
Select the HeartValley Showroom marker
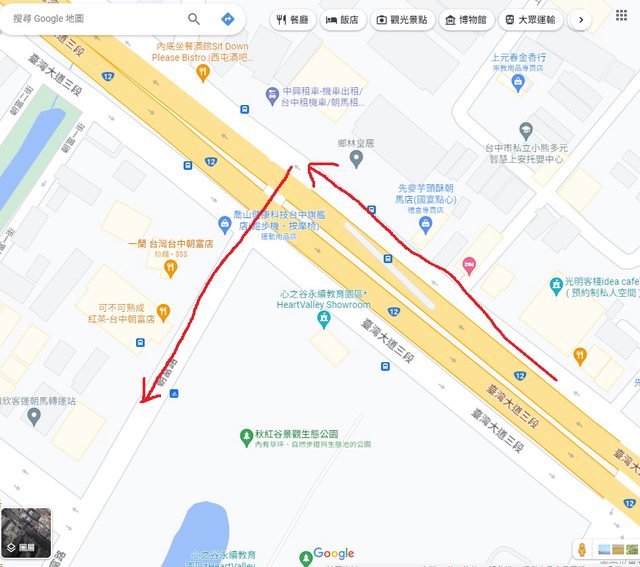tap(323, 319)
